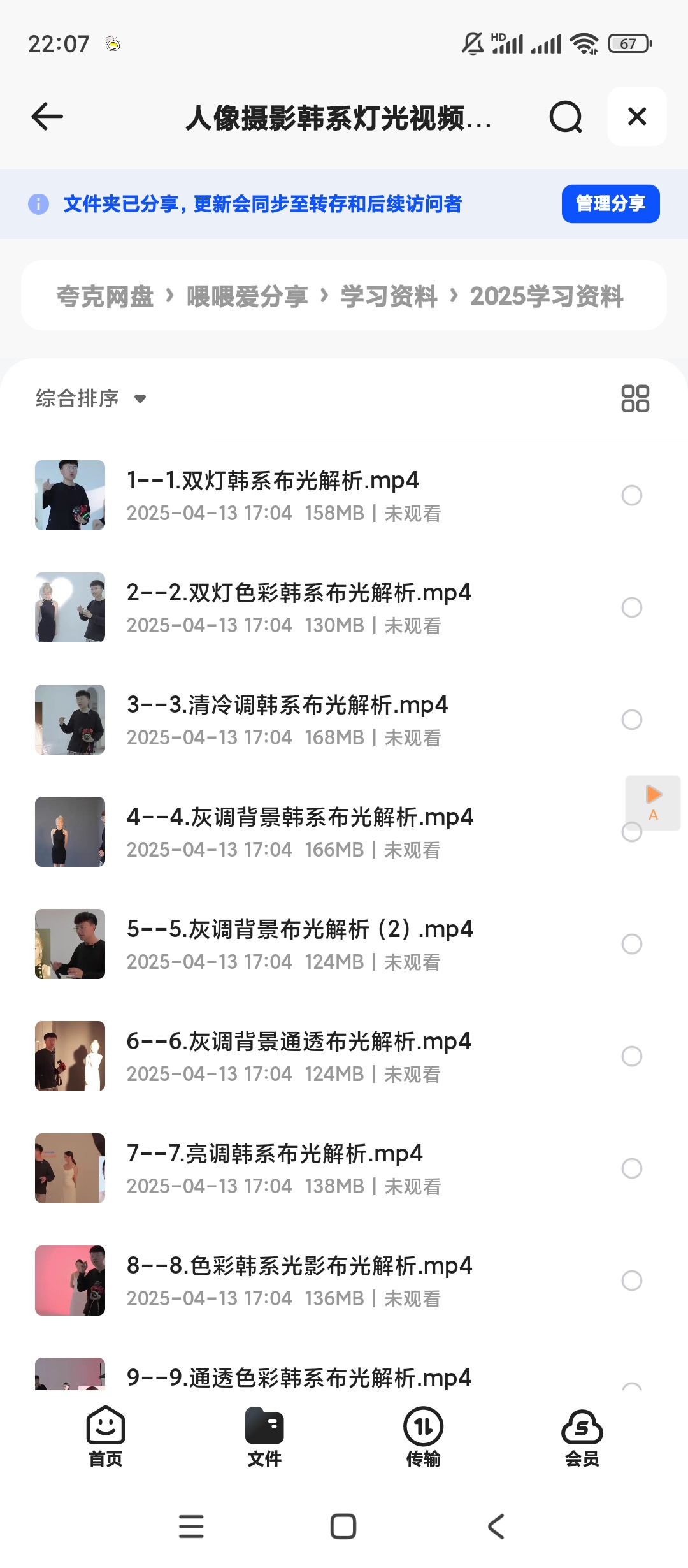Open the 会员 membership cloud icon

582,1426
